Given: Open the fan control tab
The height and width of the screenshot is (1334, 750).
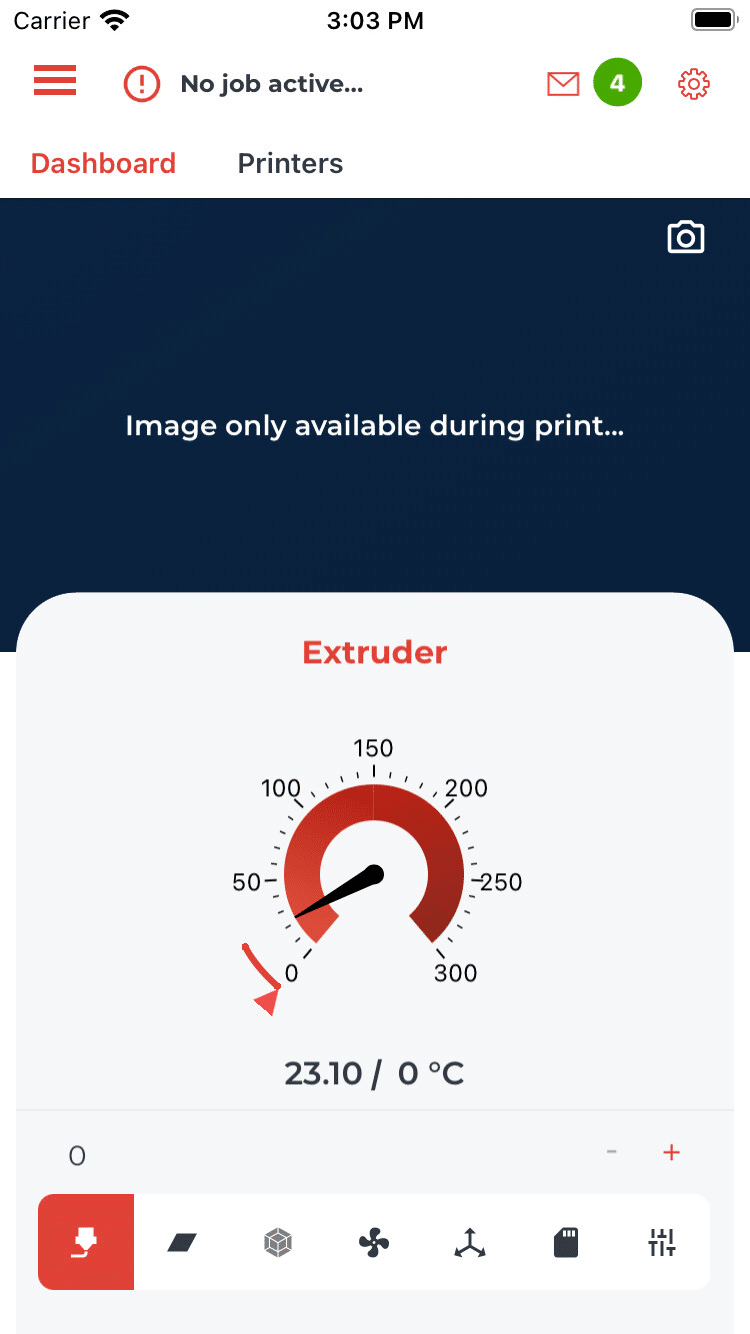Looking at the screenshot, I should [374, 1242].
